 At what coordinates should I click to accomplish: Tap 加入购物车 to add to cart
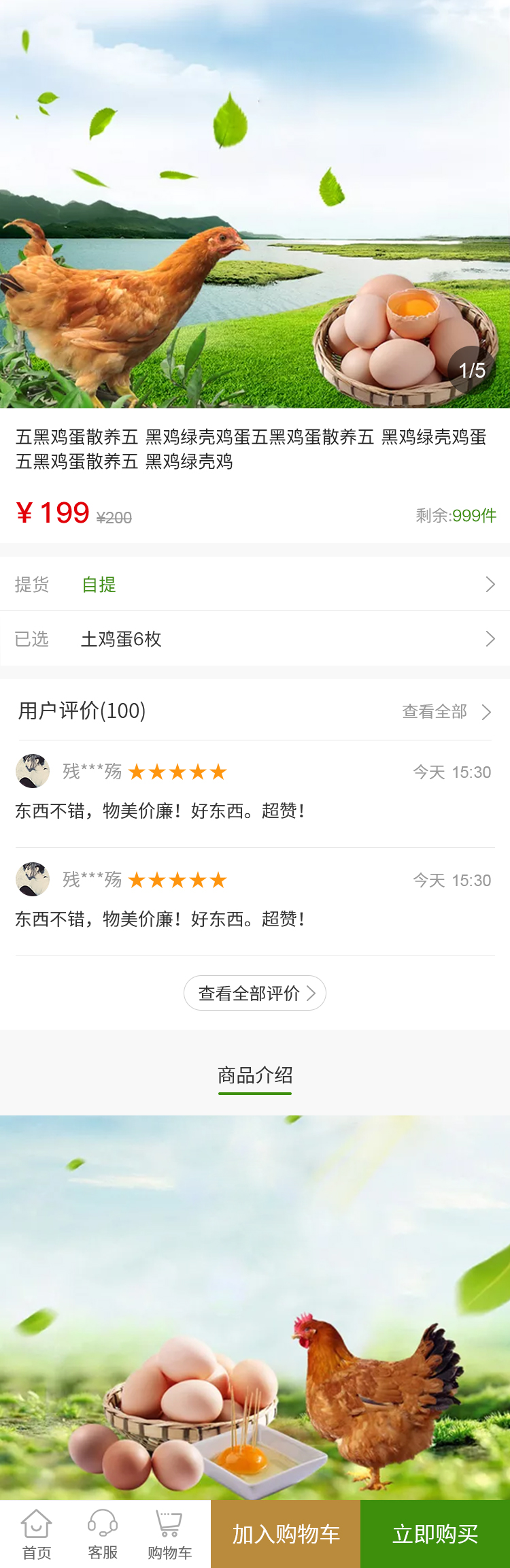click(x=286, y=1535)
